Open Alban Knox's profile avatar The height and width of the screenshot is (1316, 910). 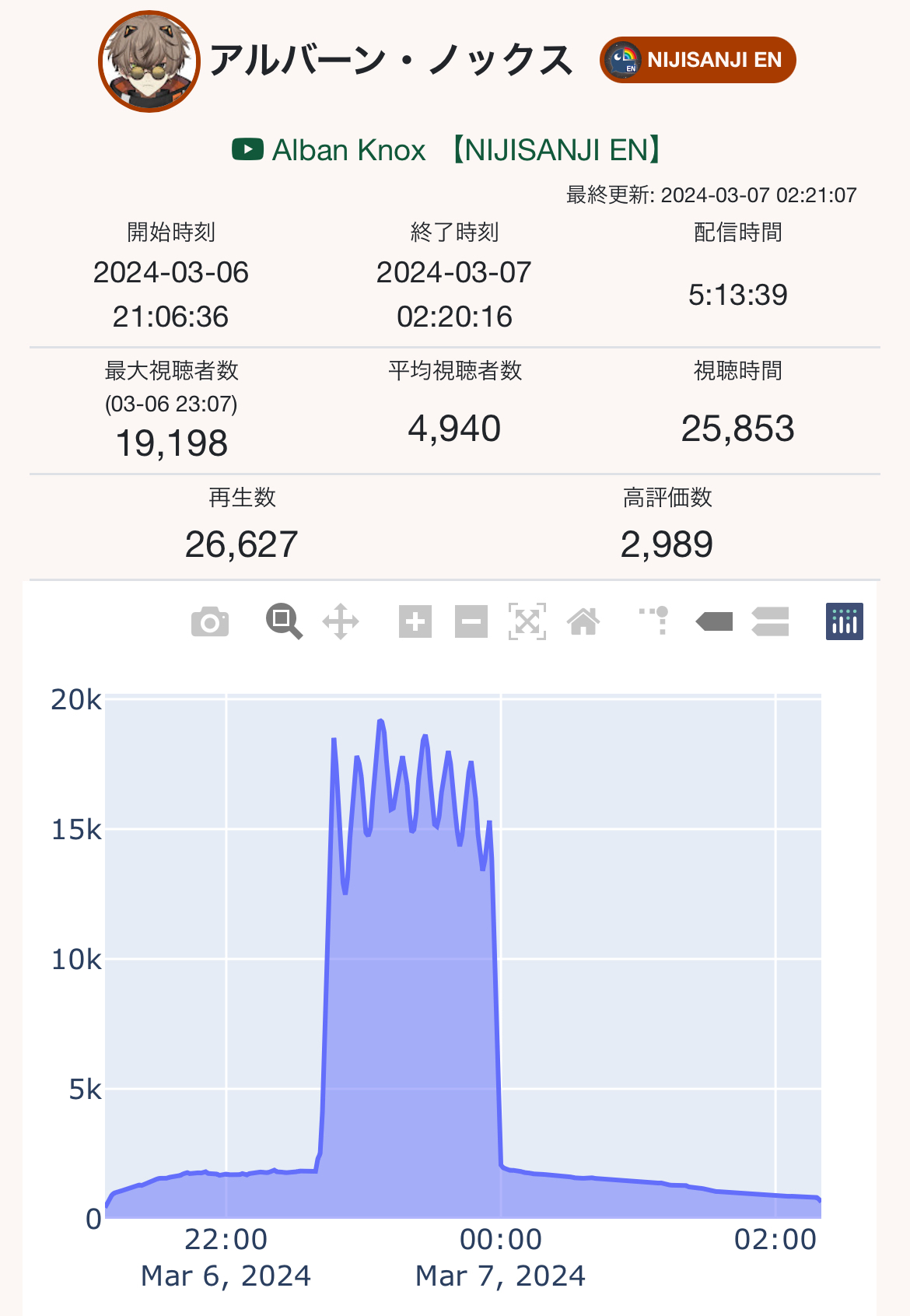click(x=149, y=61)
